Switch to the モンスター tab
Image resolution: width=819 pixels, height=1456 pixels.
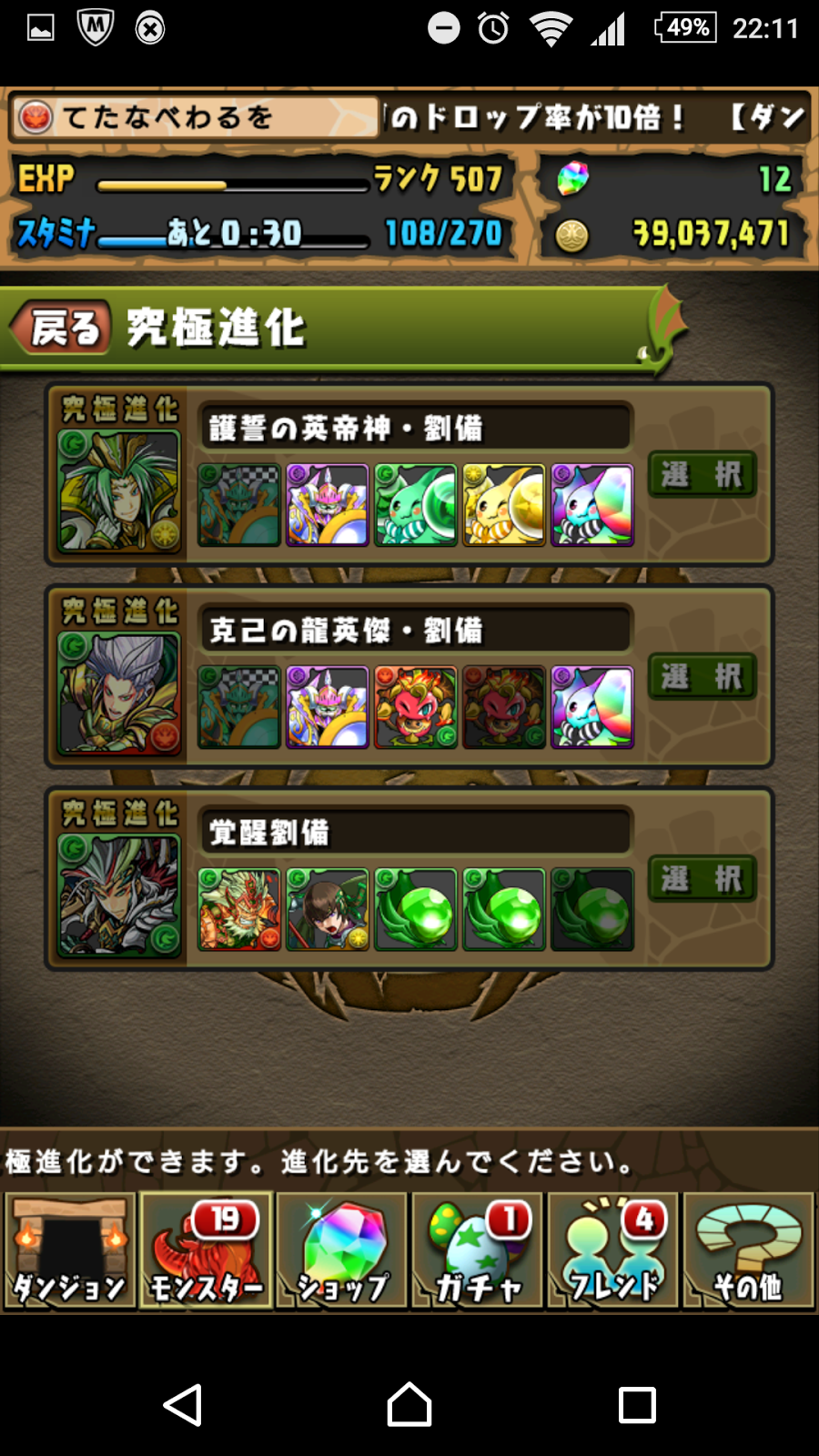tap(206, 1250)
